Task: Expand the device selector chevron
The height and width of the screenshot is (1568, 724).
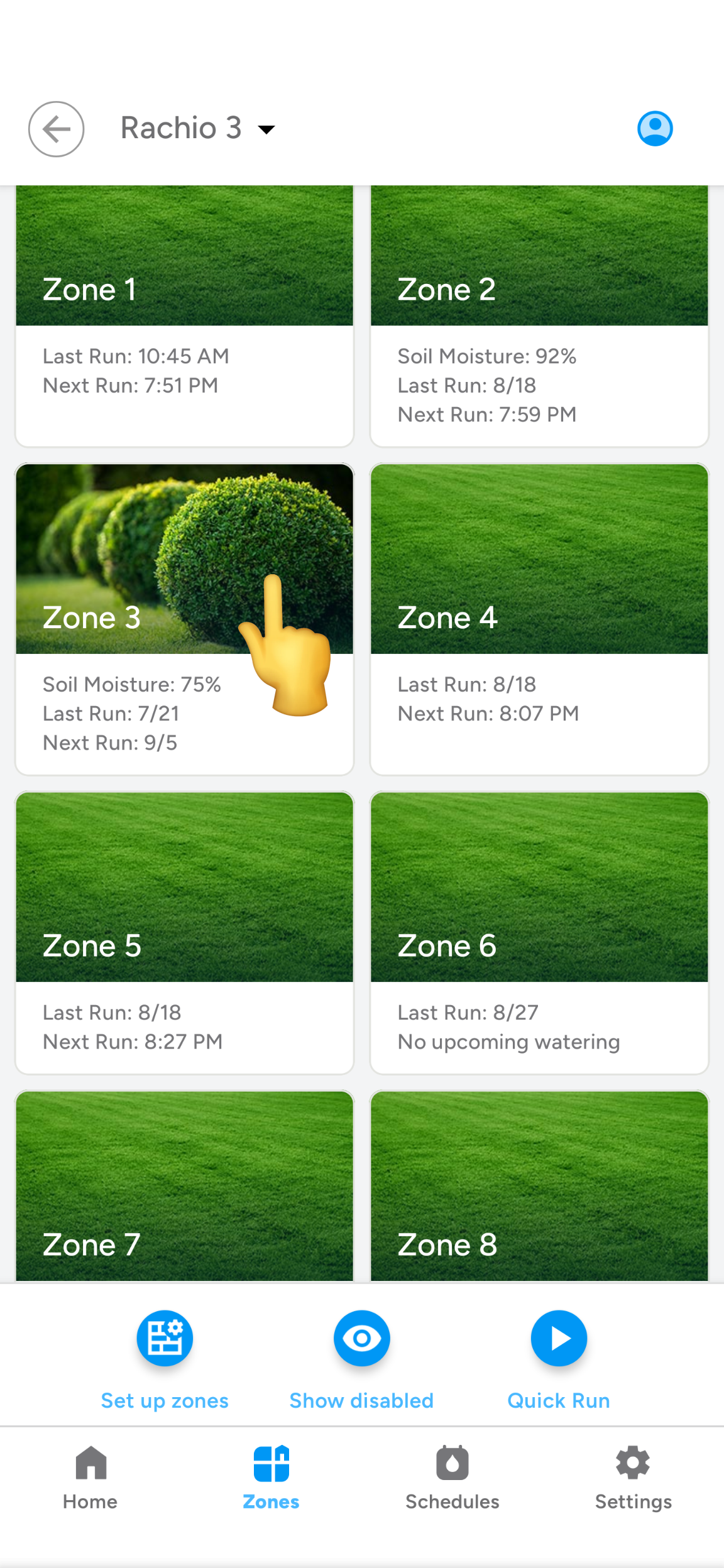Action: pos(265,130)
